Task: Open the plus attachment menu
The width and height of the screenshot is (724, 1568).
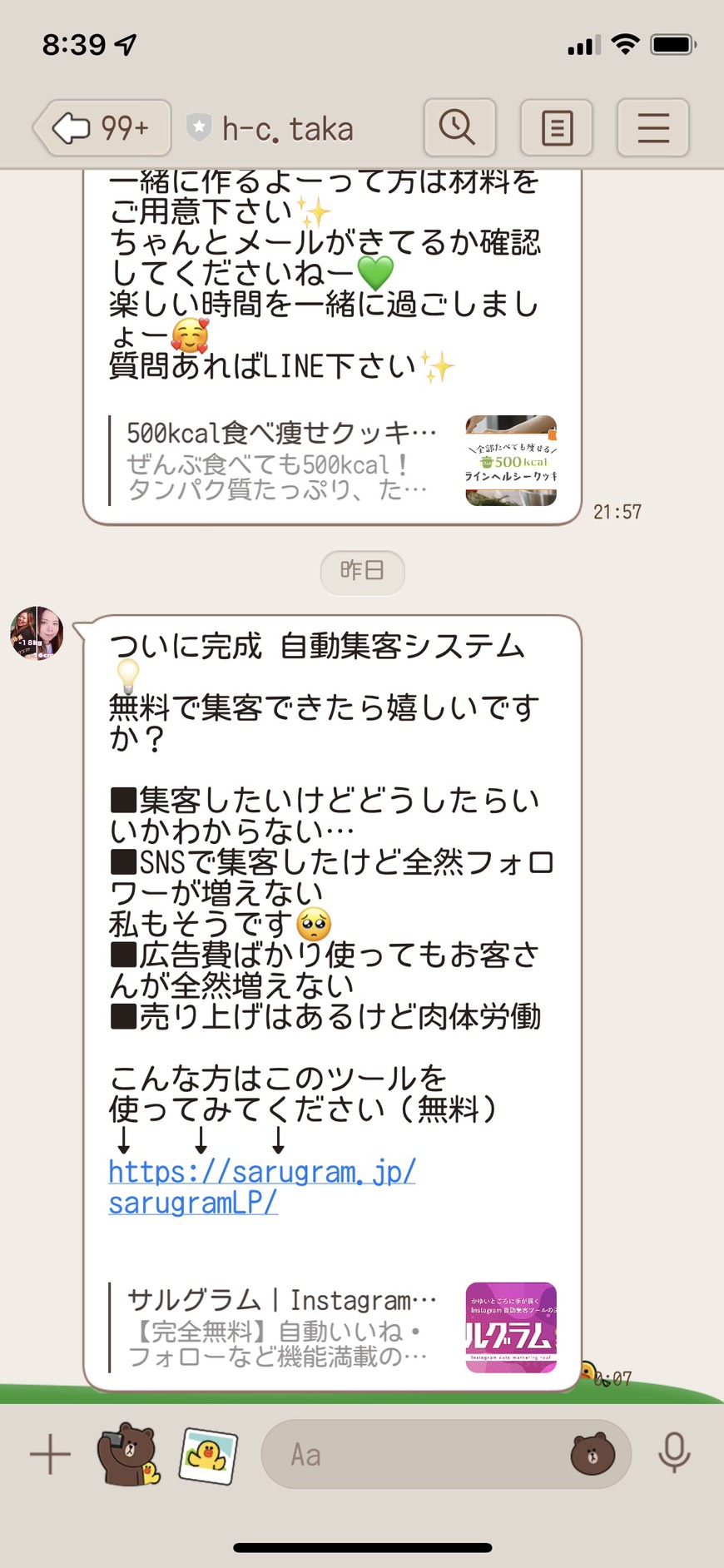Action: [x=50, y=1455]
